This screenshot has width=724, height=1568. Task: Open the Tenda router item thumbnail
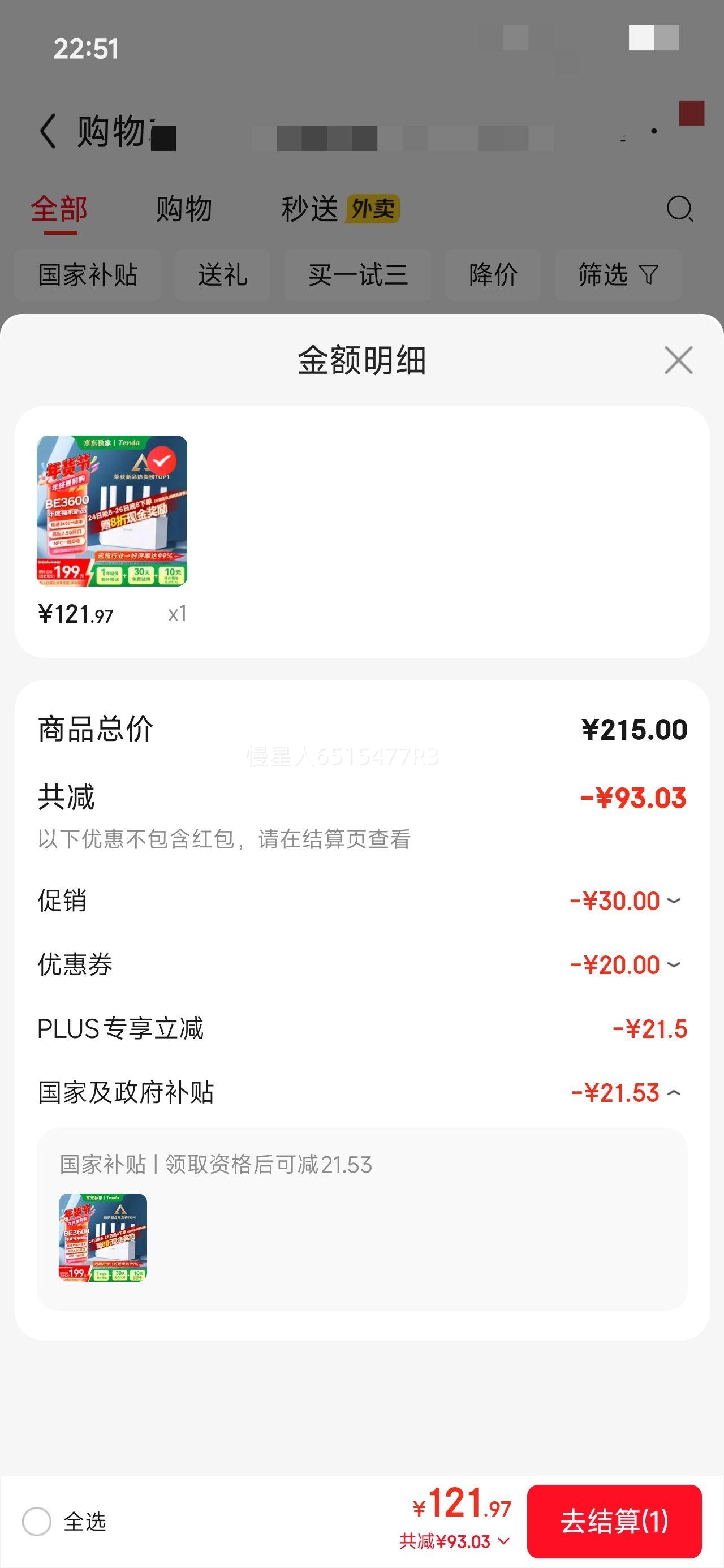tap(112, 511)
